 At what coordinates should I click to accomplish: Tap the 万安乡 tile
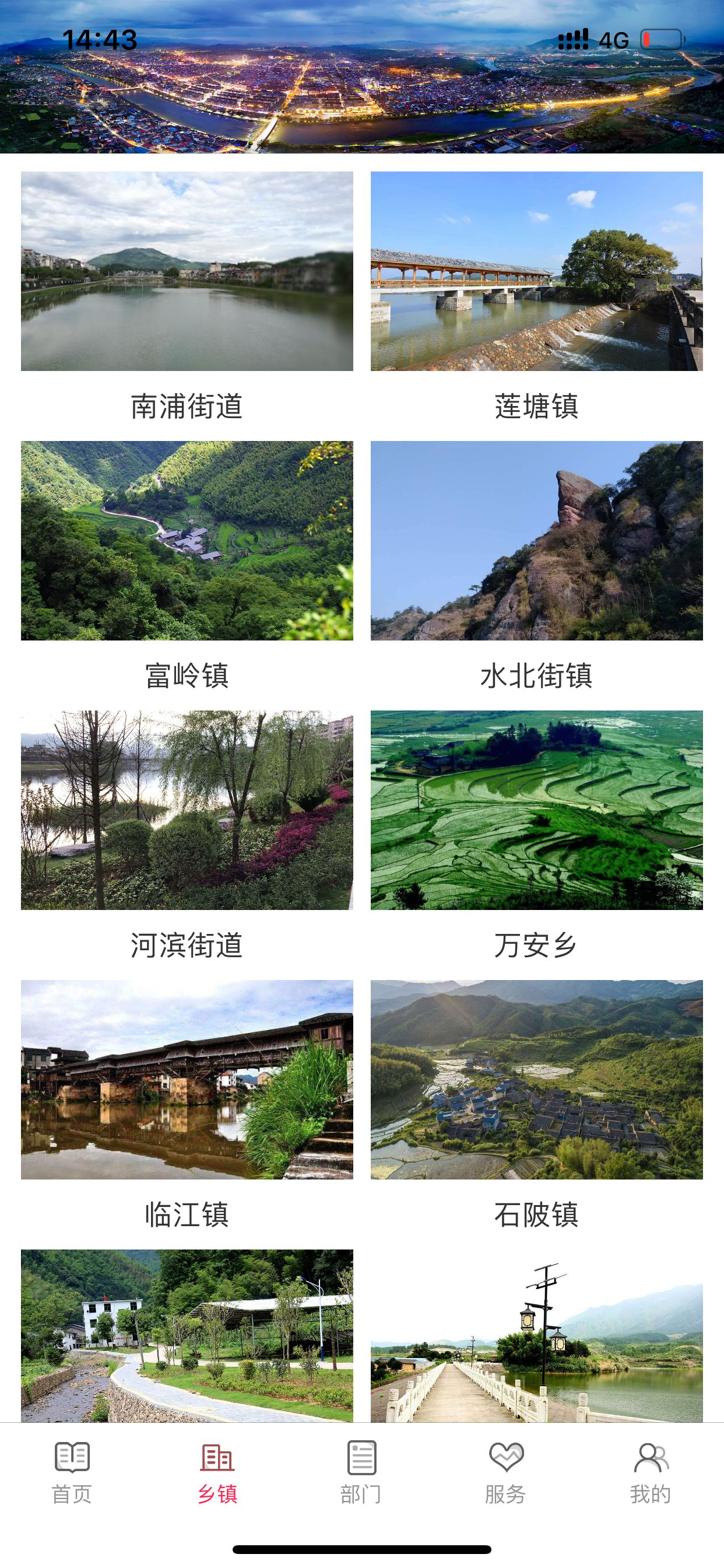(x=537, y=837)
